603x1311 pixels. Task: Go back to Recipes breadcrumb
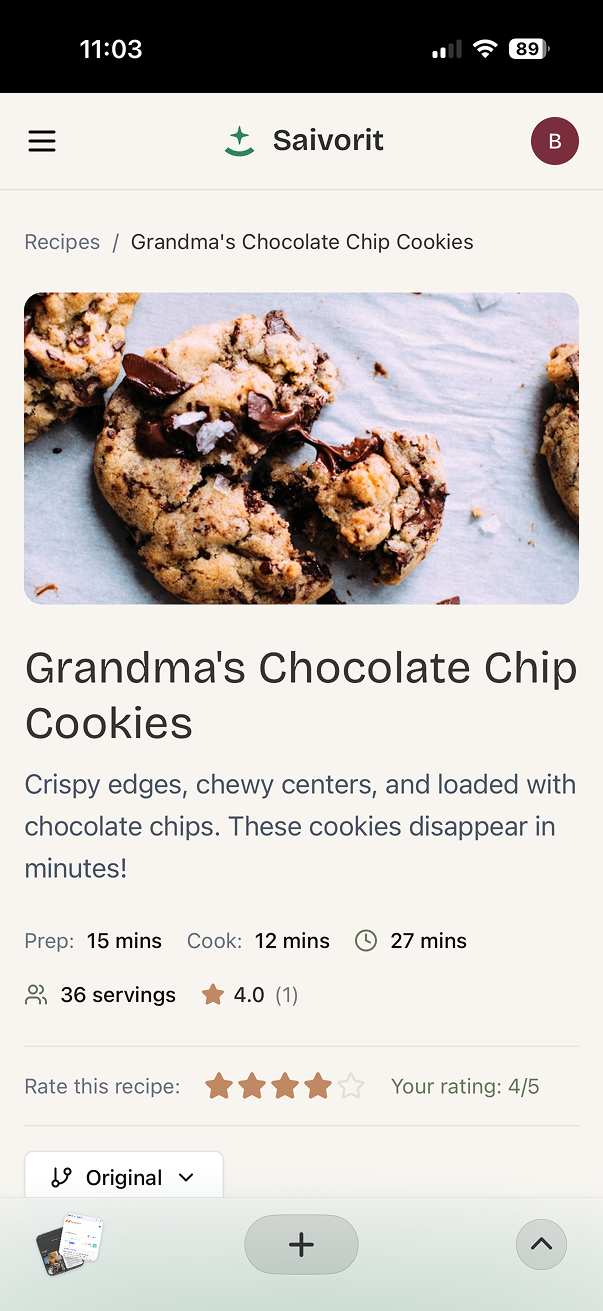(x=62, y=242)
